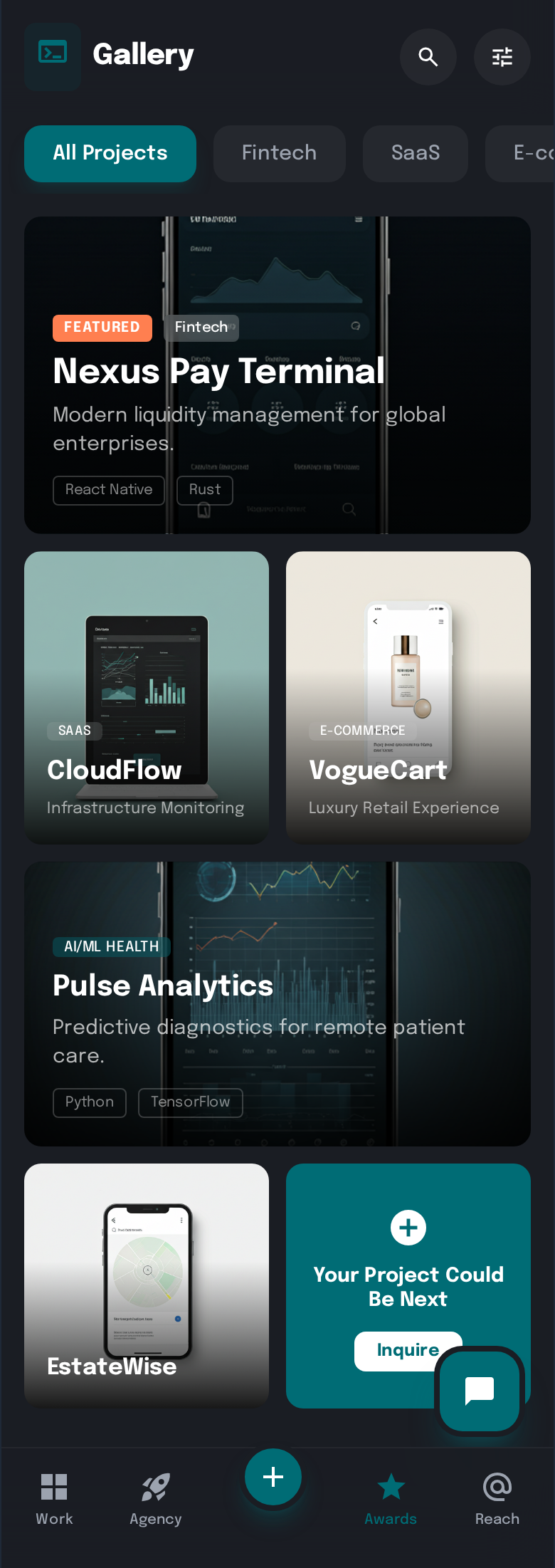This screenshot has height=1568, width=555.
Task: Open the Nexus Pay Terminal featured card
Action: pyautogui.click(x=277, y=375)
